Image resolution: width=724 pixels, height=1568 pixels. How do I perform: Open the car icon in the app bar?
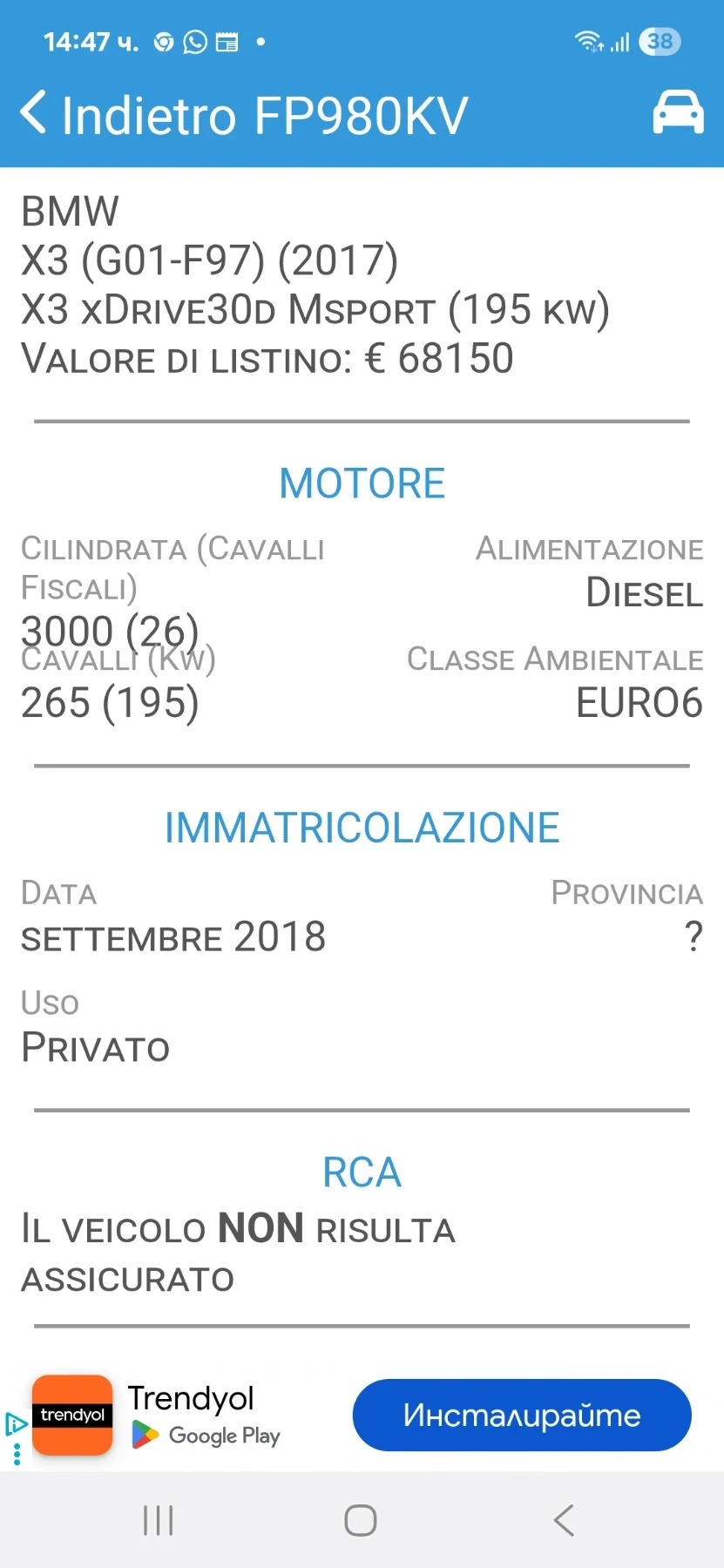[x=678, y=112]
